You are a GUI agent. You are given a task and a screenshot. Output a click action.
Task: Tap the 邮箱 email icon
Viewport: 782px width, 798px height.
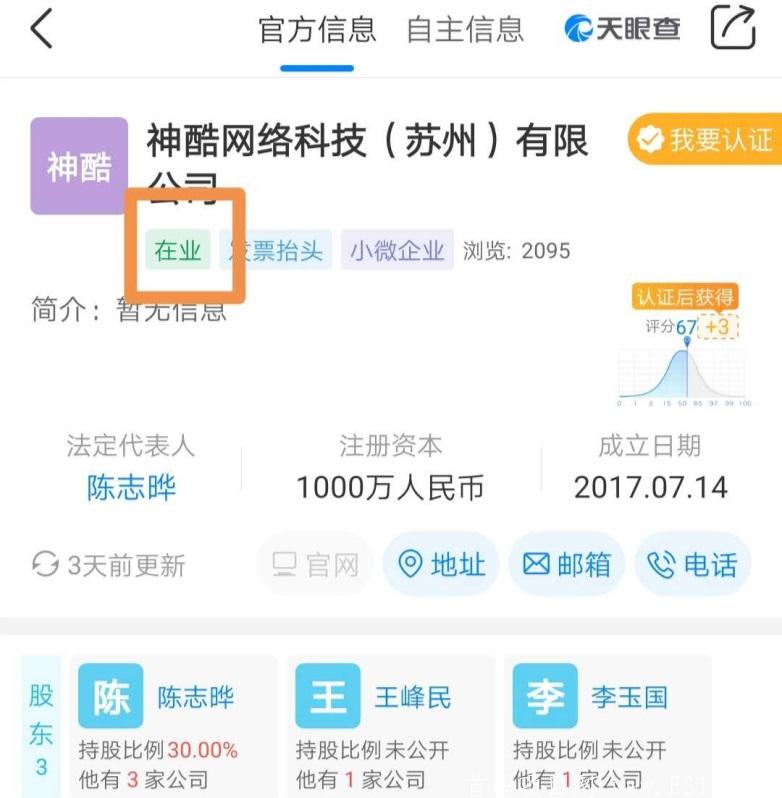coord(567,564)
